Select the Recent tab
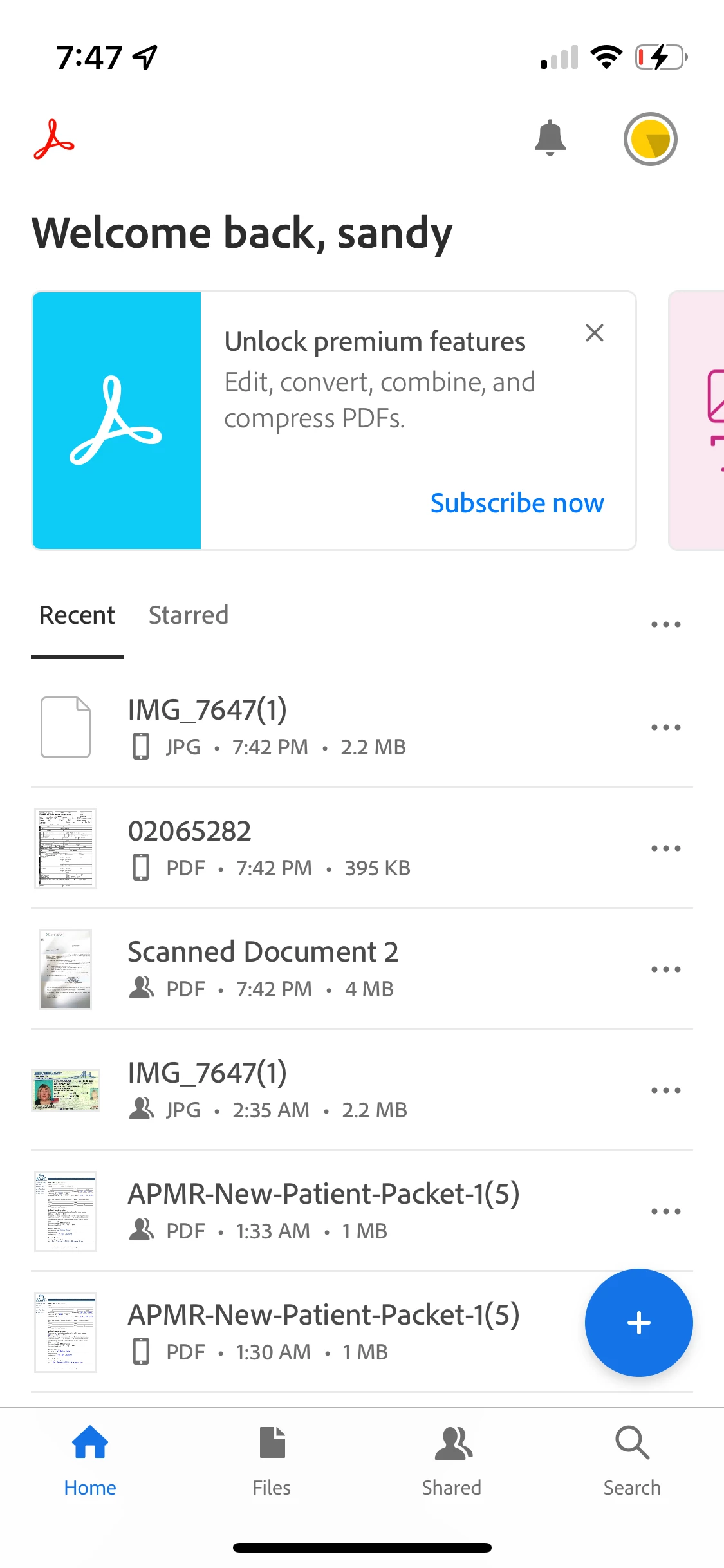The height and width of the screenshot is (1568, 724). (77, 615)
